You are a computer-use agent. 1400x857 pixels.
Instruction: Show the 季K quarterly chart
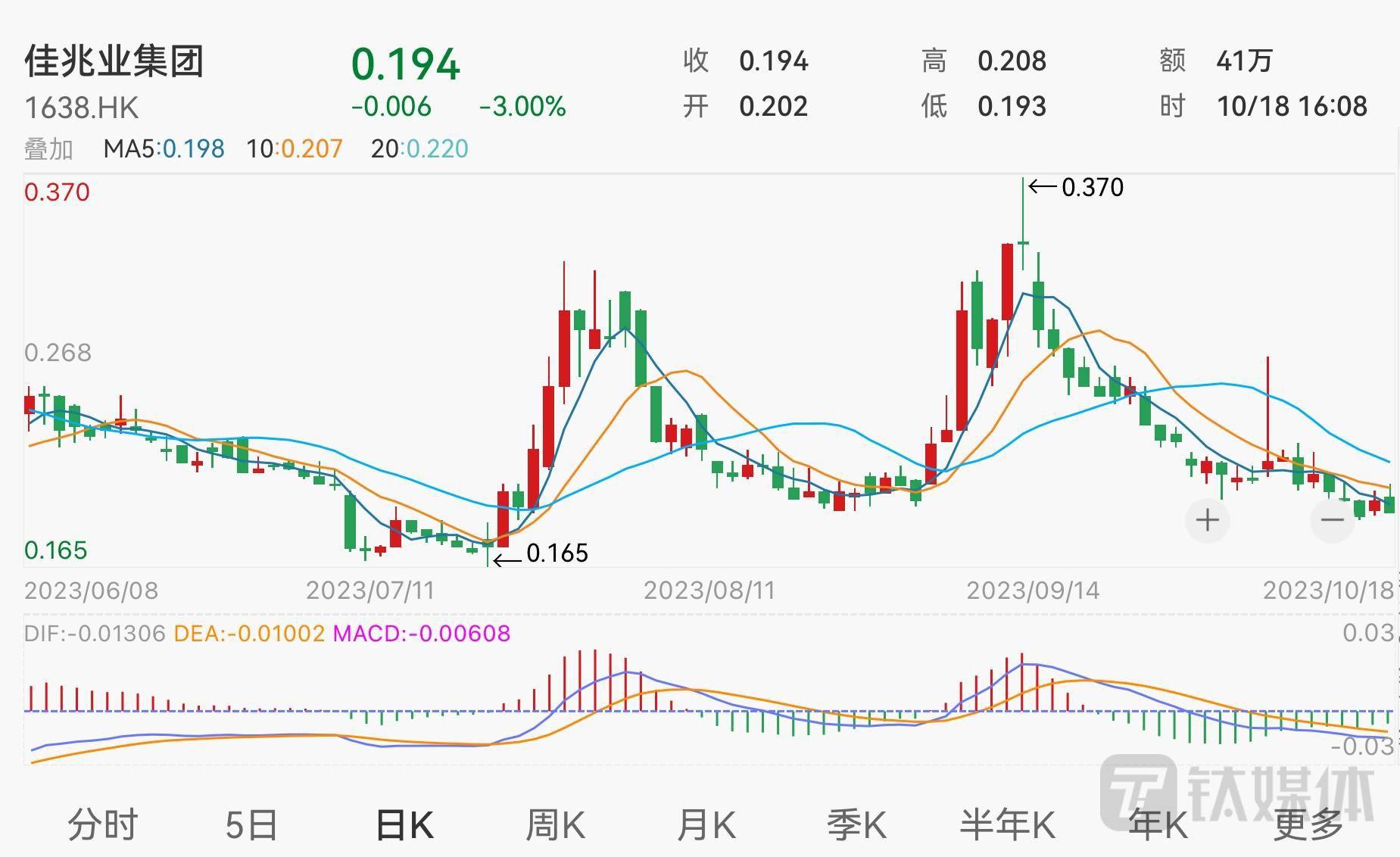856,824
